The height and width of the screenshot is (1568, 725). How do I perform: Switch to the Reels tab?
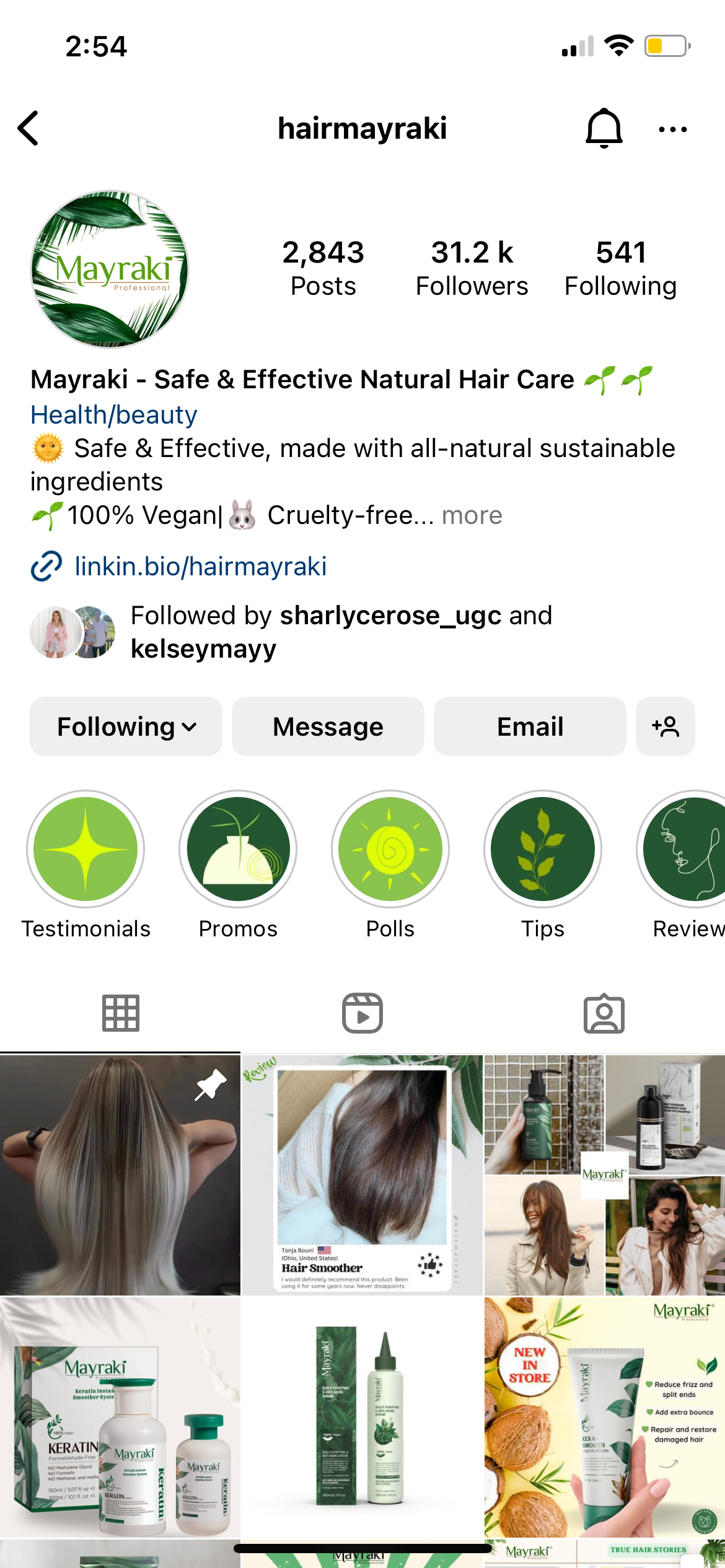tap(362, 1014)
